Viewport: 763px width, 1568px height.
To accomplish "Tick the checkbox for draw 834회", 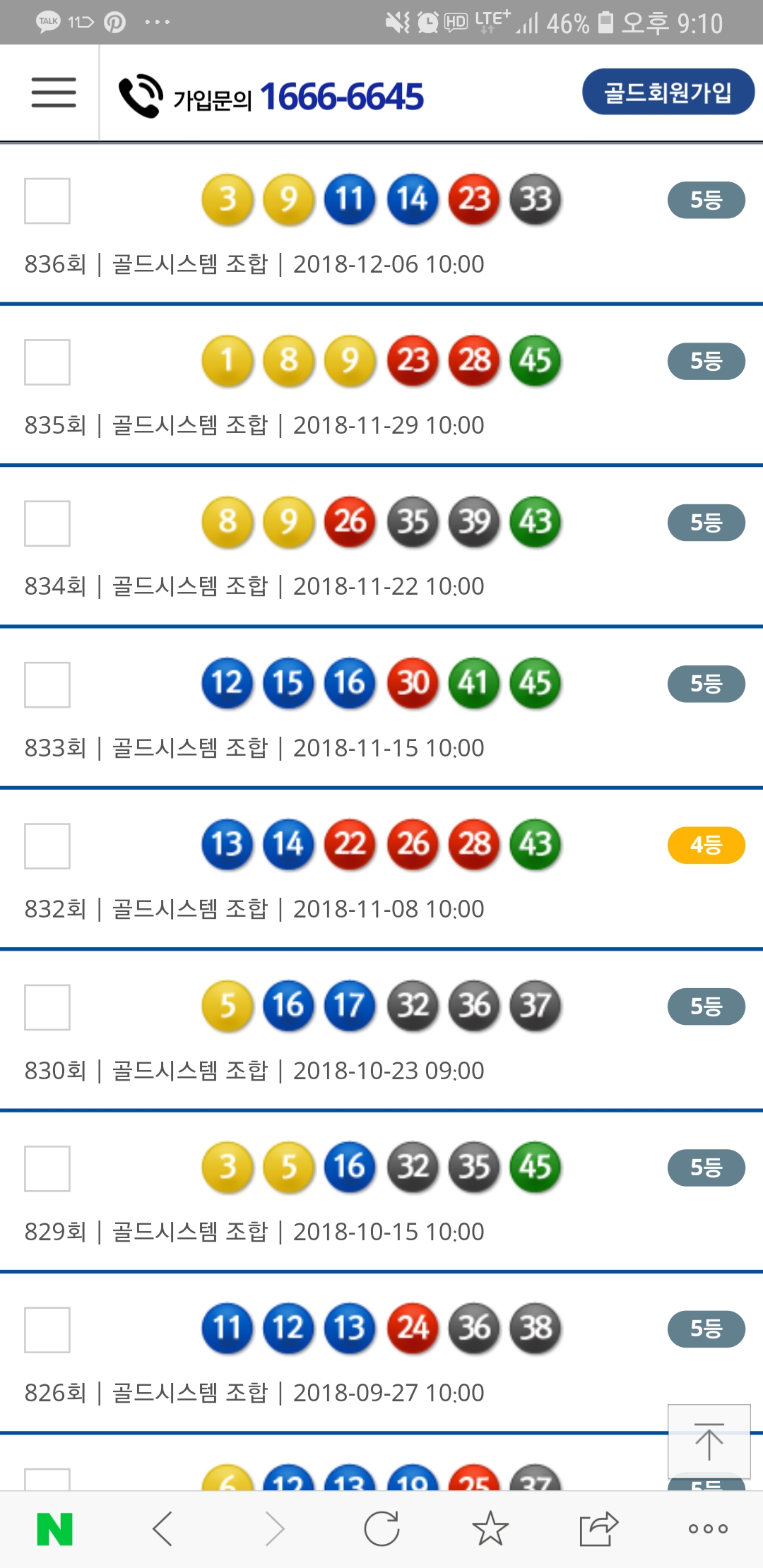I will tap(47, 523).
